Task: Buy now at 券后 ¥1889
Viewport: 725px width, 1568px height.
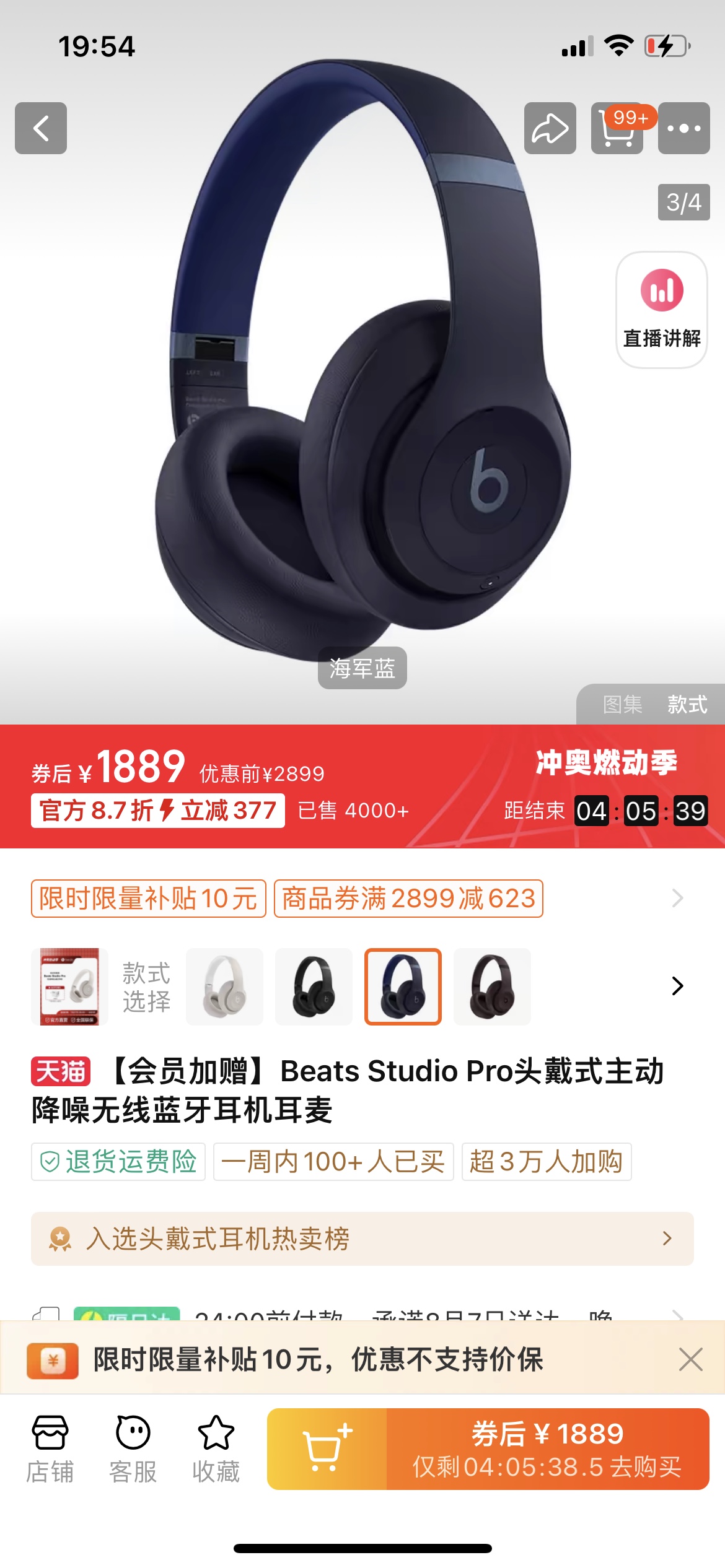Action: coord(548,1449)
